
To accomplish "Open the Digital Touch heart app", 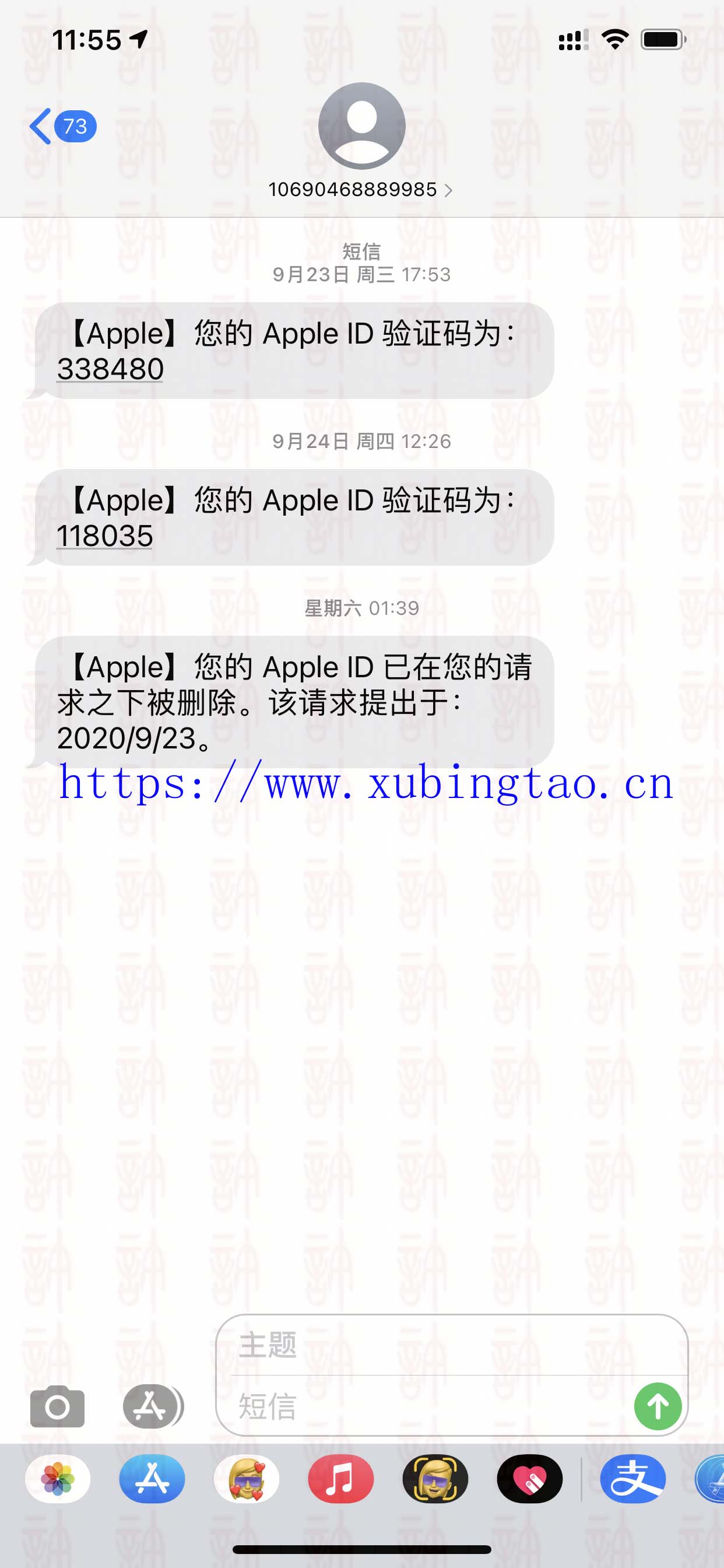I will click(x=529, y=1479).
